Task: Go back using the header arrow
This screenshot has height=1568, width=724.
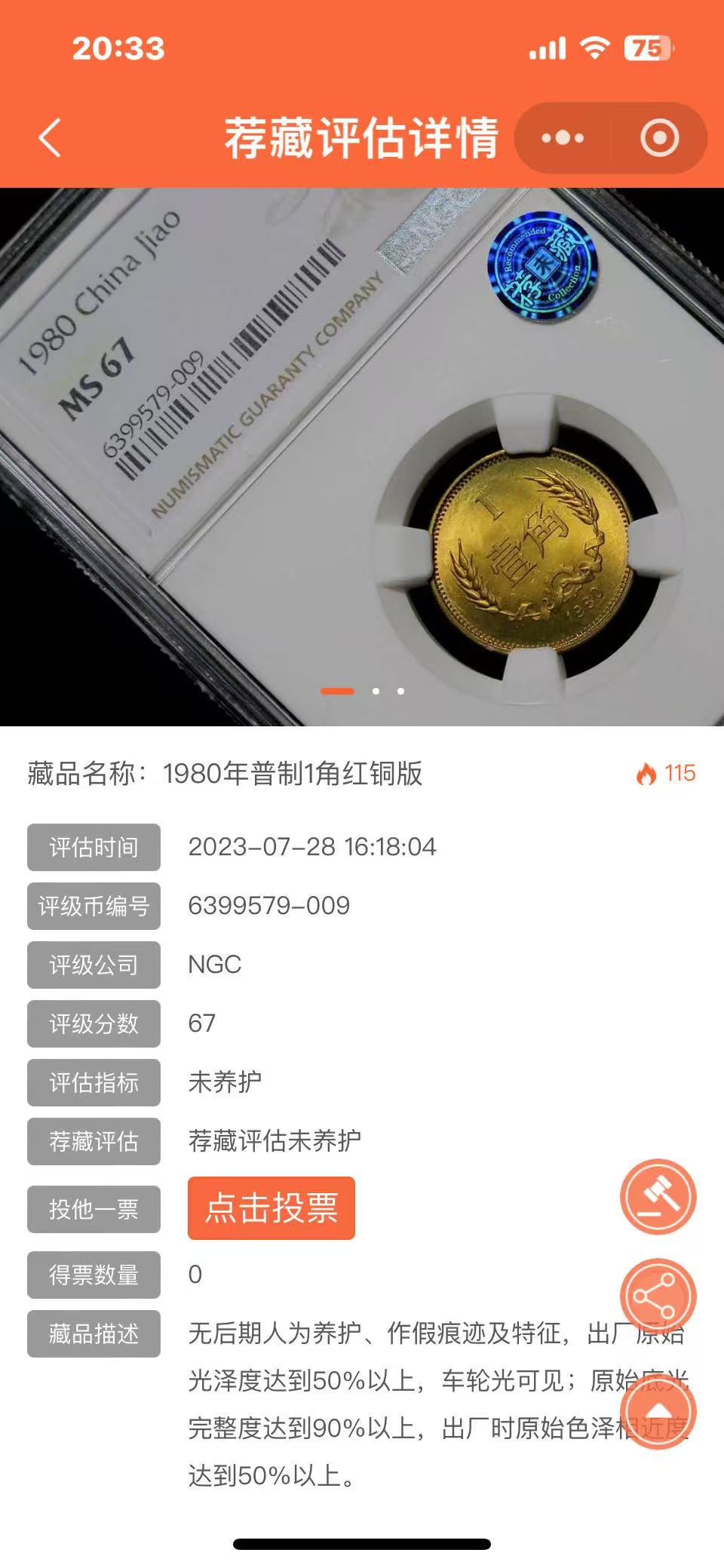Action: (x=50, y=138)
